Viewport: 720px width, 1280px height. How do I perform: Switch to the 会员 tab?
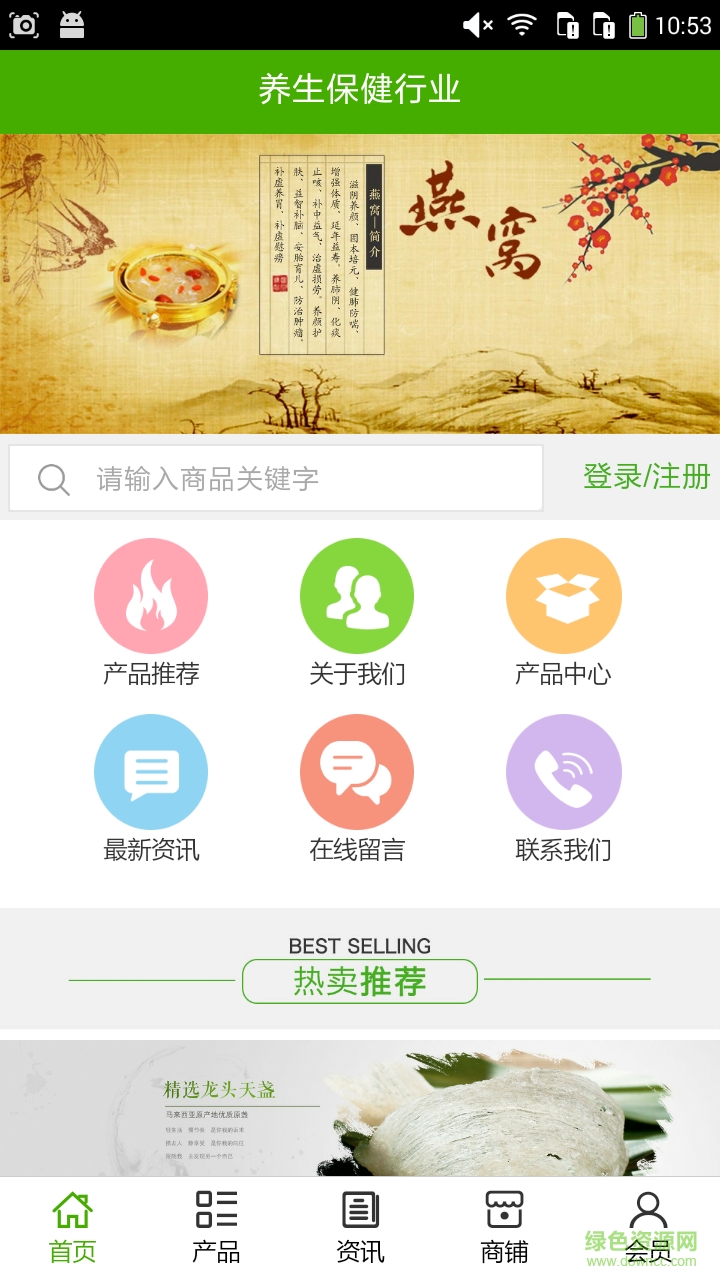pos(648,1227)
